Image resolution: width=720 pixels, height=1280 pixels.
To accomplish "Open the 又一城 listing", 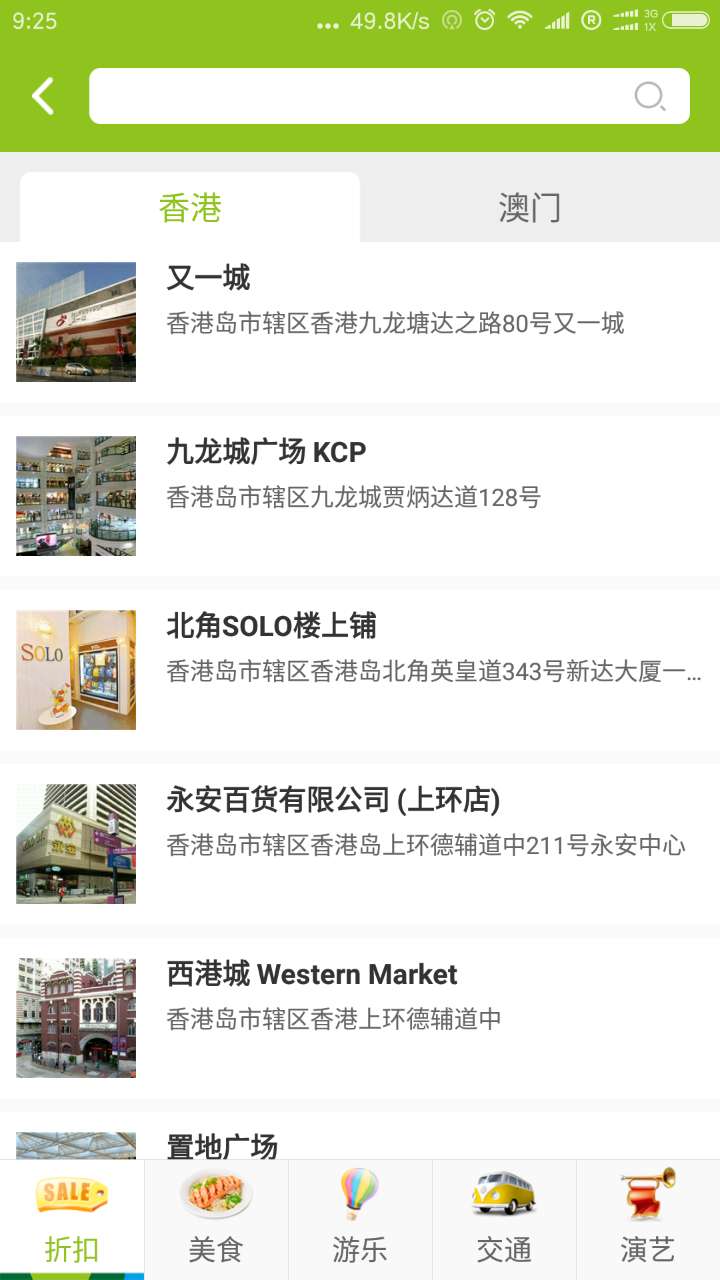I will click(360, 321).
